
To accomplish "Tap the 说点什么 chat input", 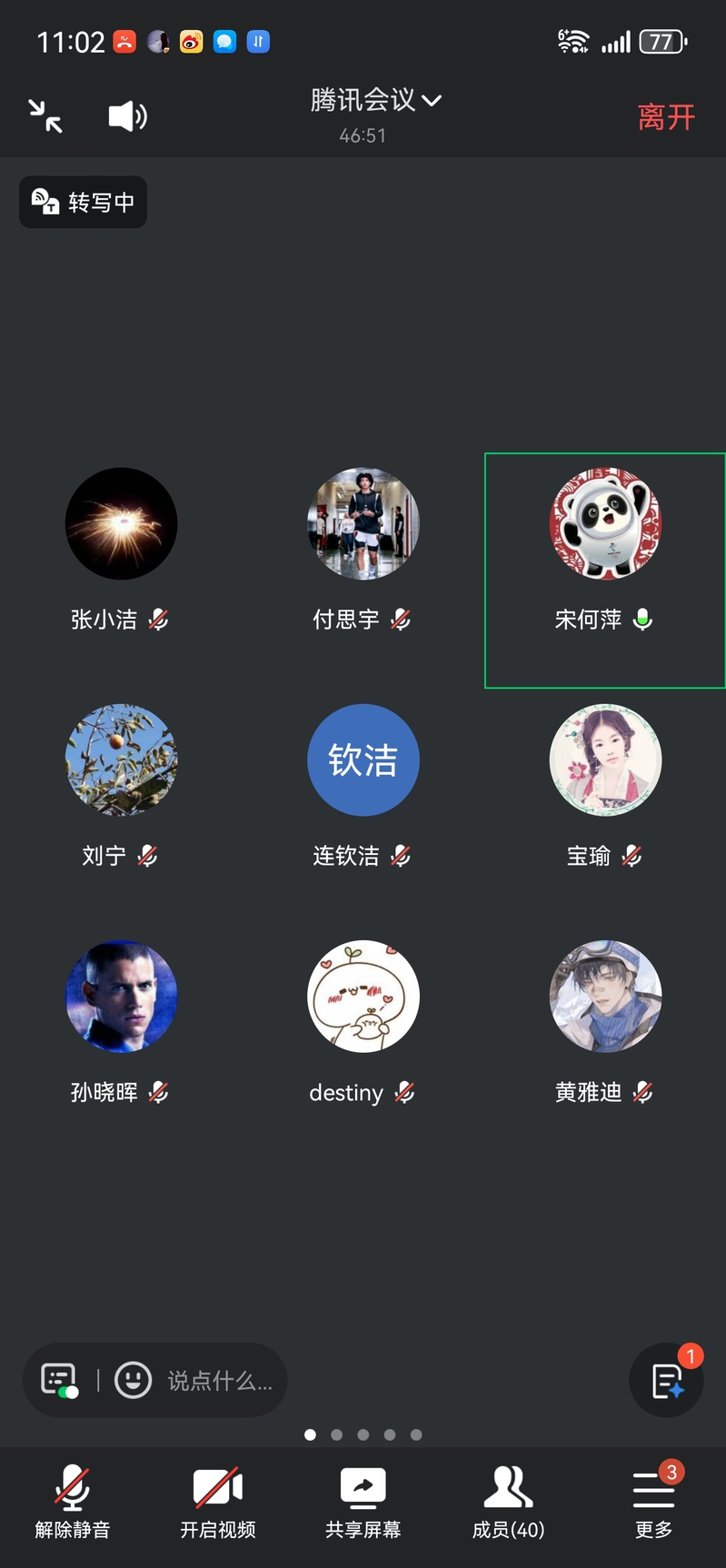I will [219, 1381].
